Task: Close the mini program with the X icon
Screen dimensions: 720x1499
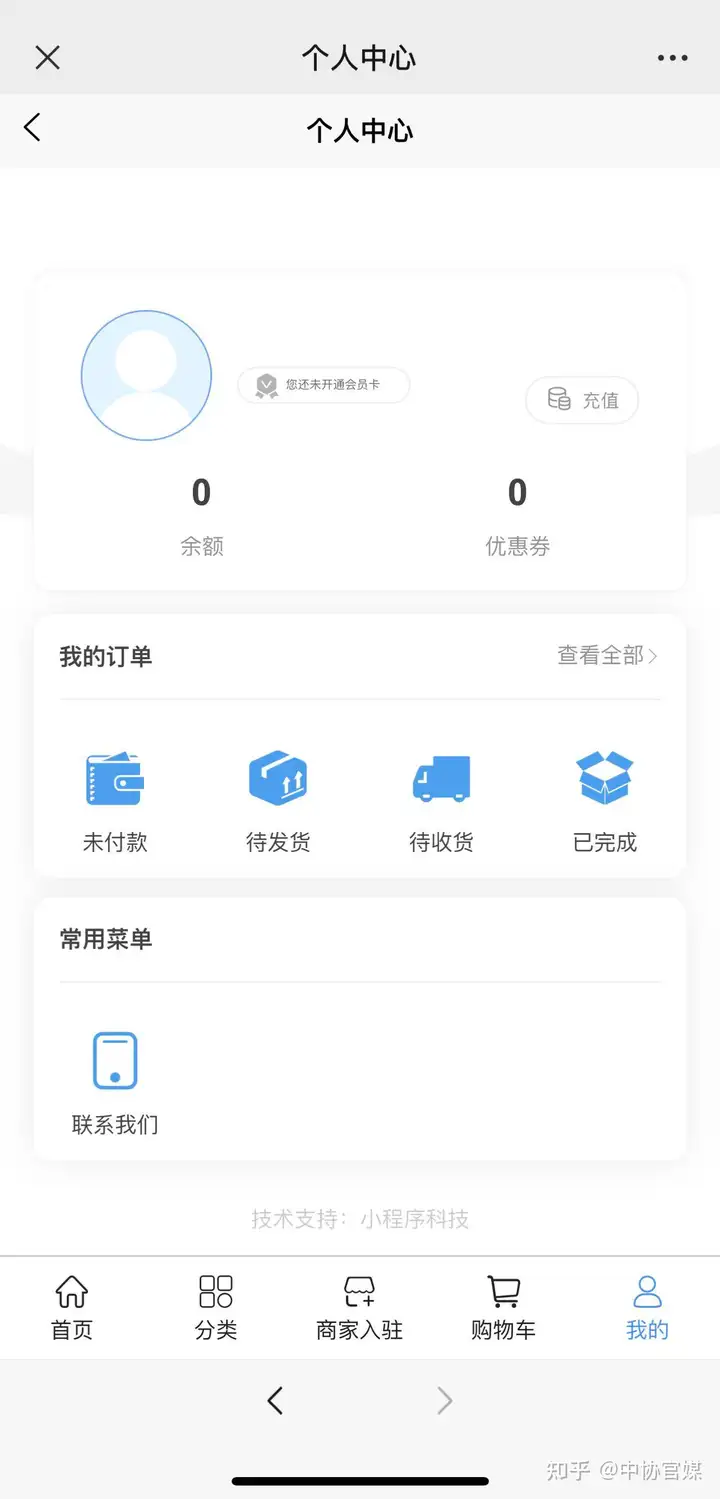Action: 47,57
